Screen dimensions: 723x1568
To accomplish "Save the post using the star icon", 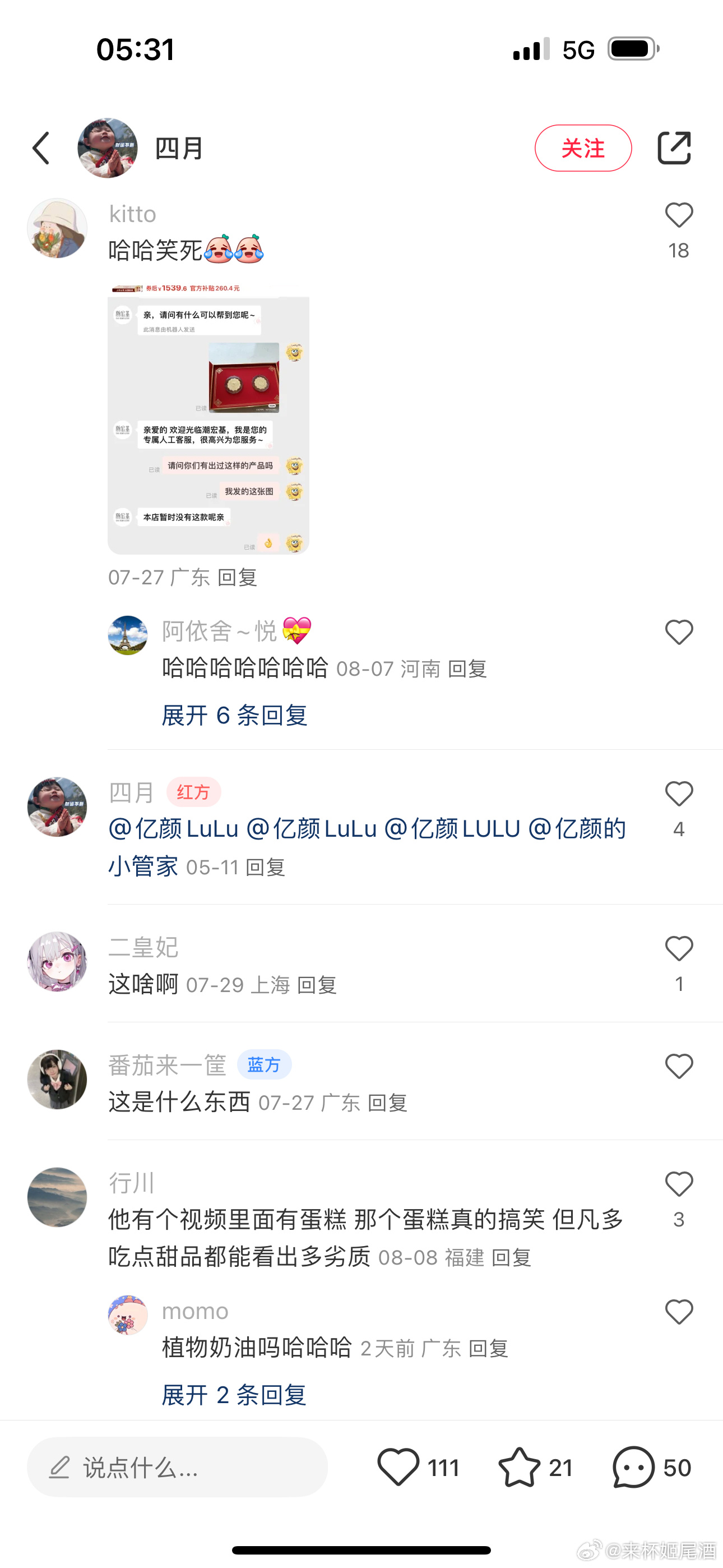I will point(519,1468).
